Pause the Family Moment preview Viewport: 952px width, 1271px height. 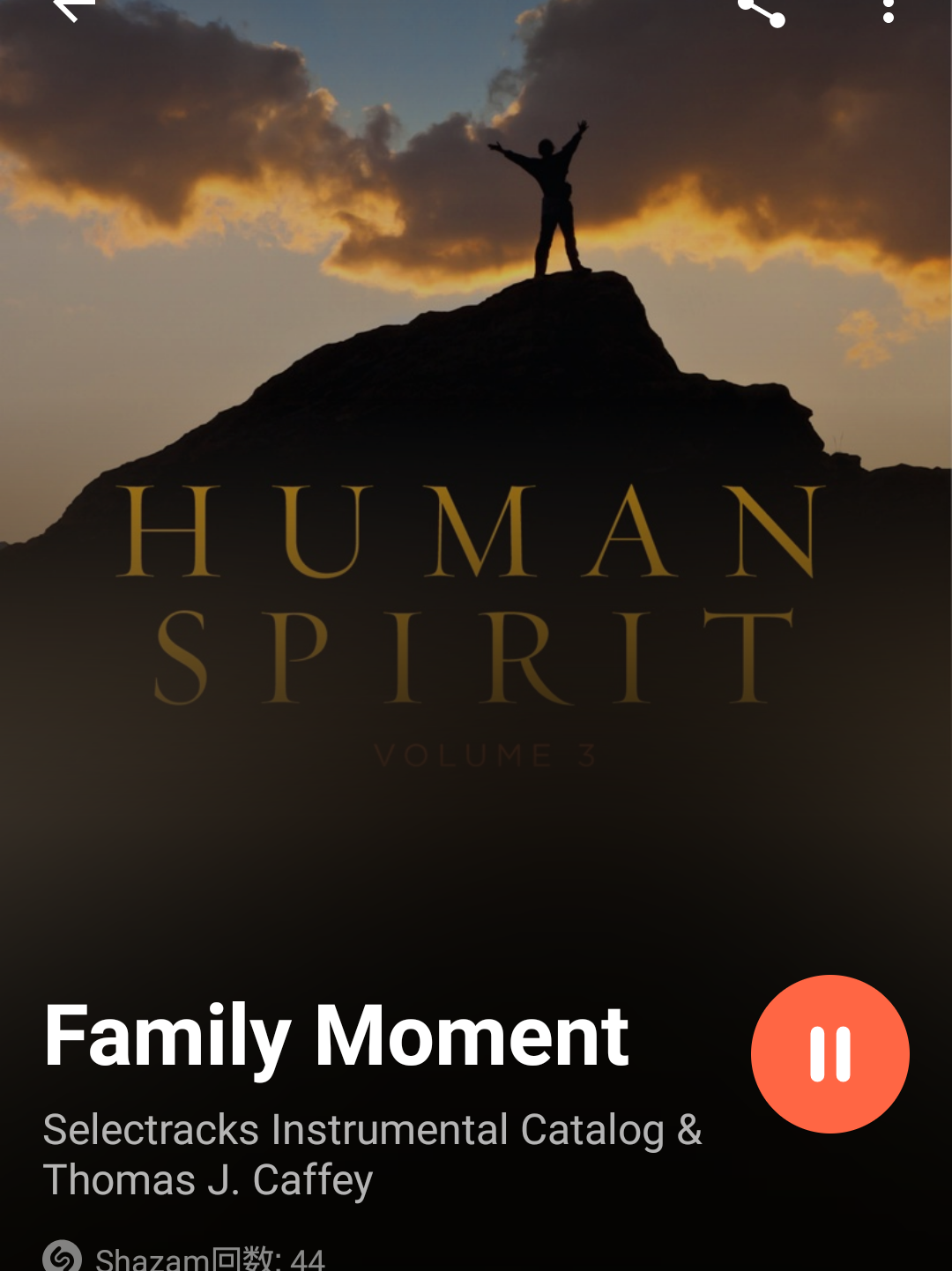tap(829, 1053)
